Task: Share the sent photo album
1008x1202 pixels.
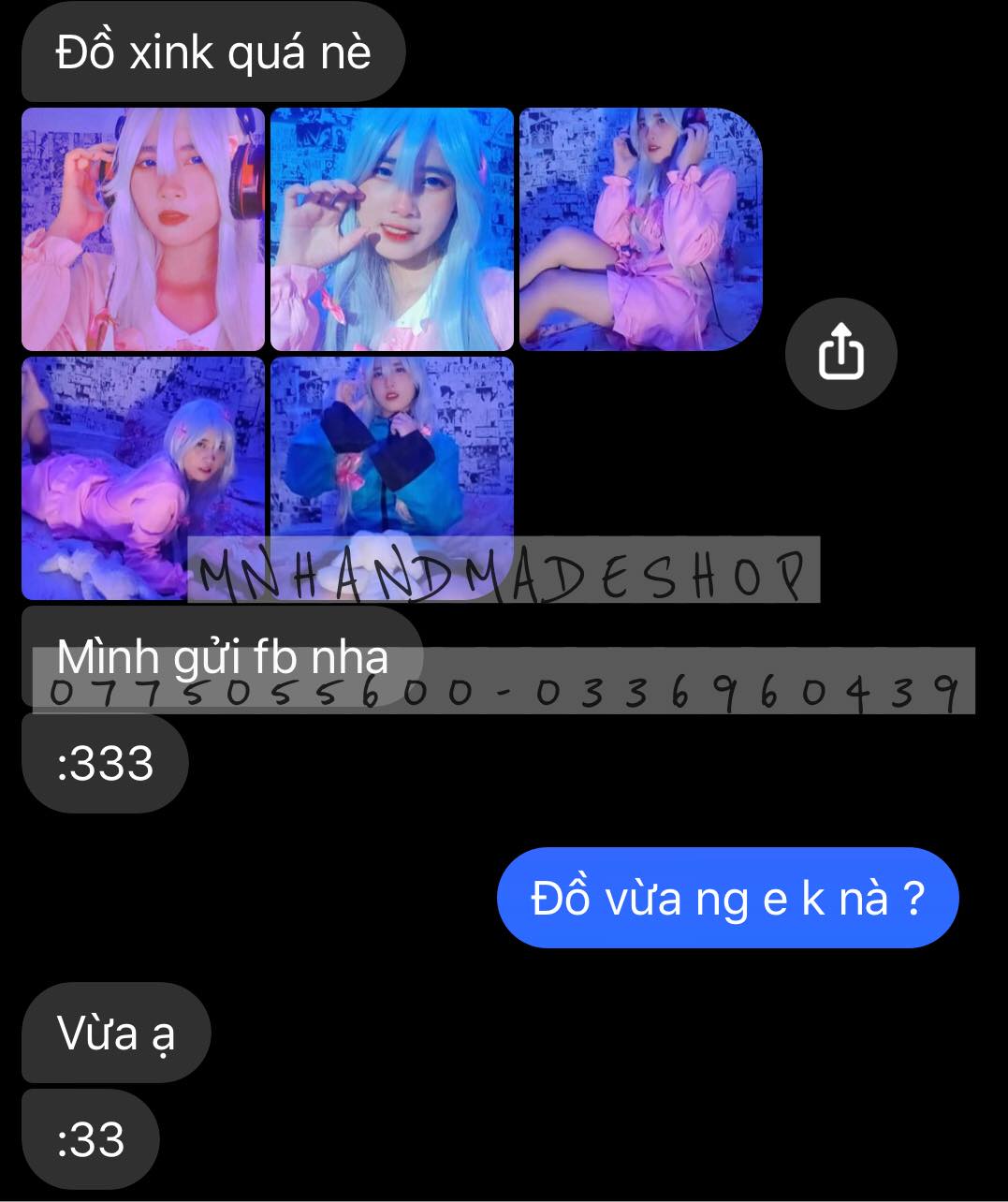Action: click(x=840, y=353)
